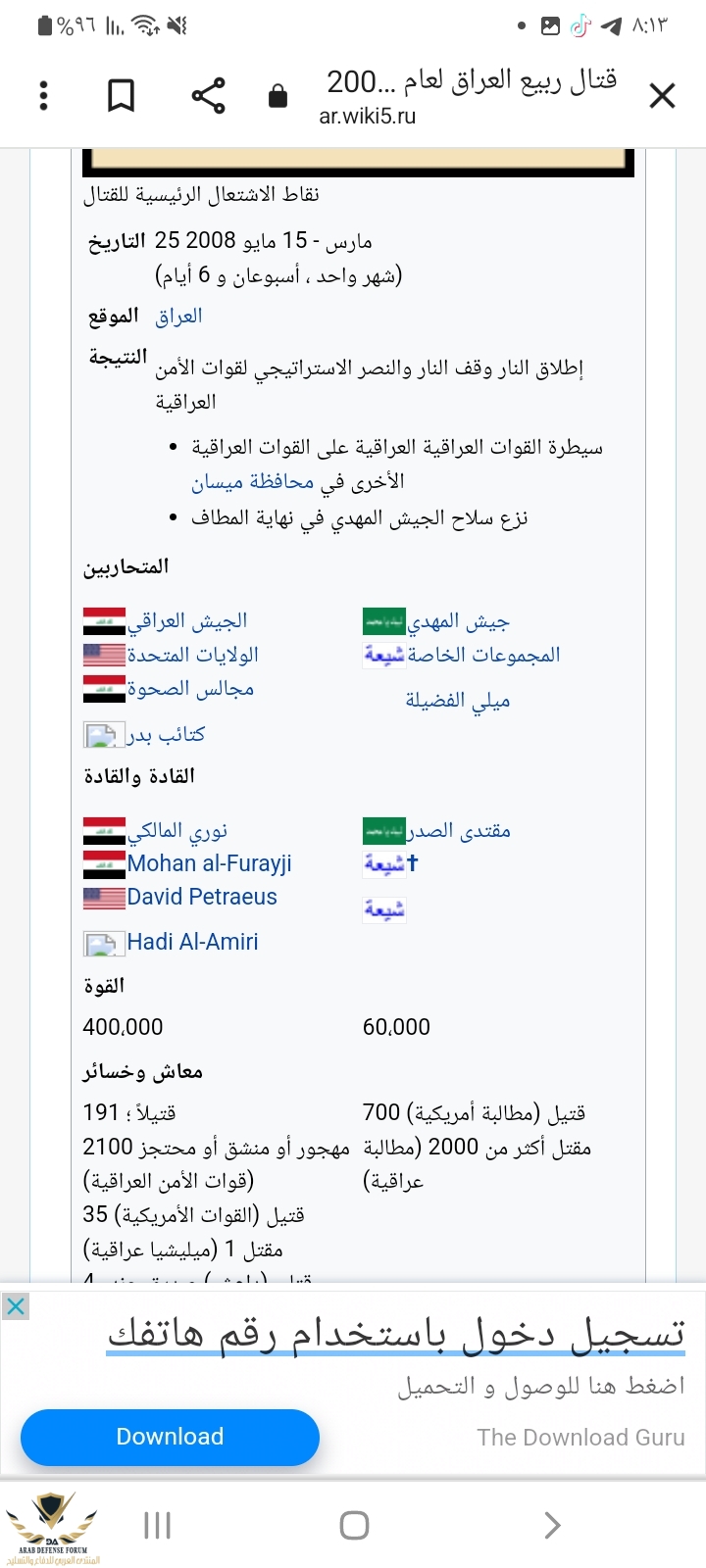Open the Mohan al-Furayji link
Image resolution: width=706 pixels, height=1568 pixels.
210,863
